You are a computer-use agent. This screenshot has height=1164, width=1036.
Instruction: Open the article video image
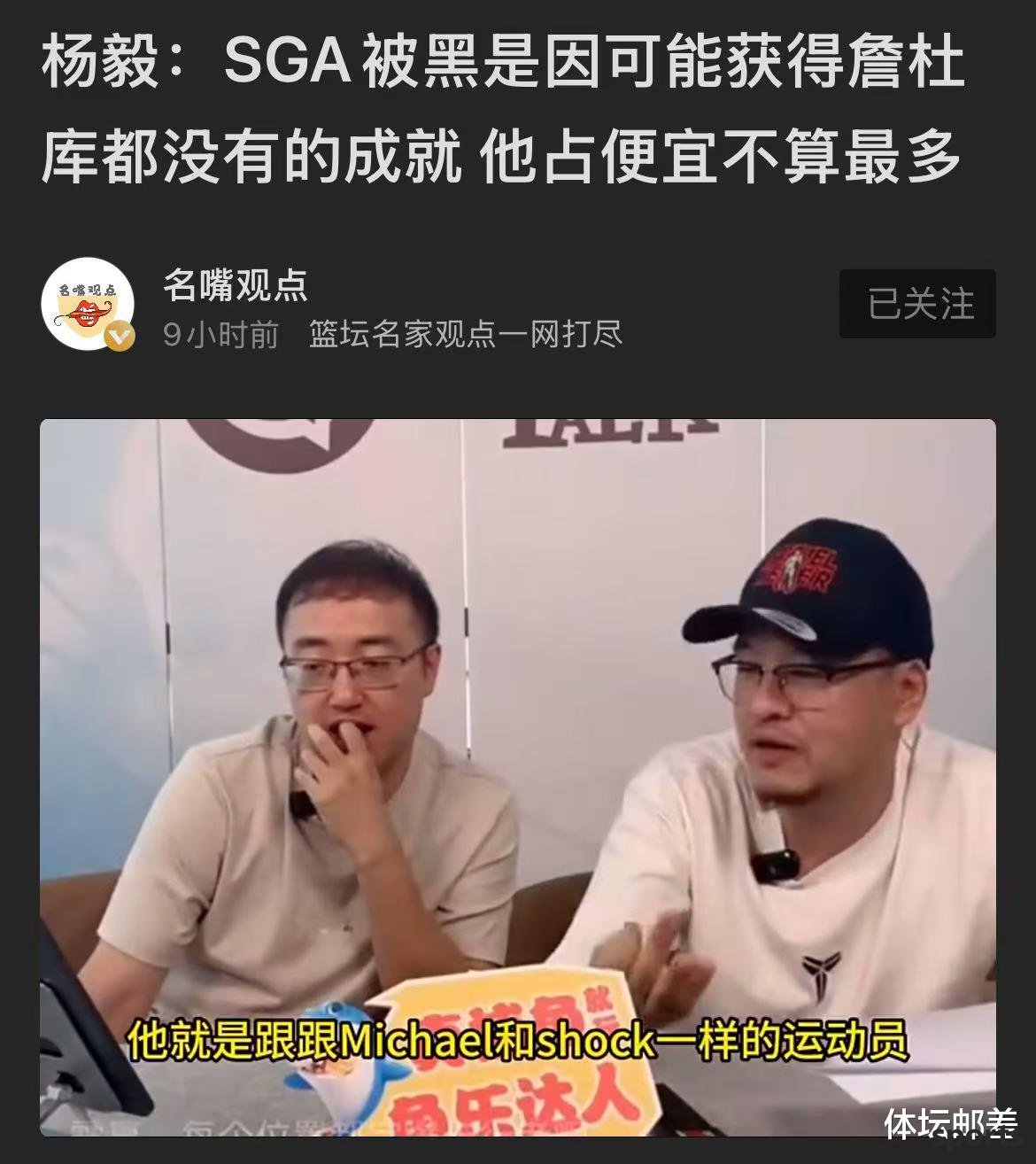(517, 776)
